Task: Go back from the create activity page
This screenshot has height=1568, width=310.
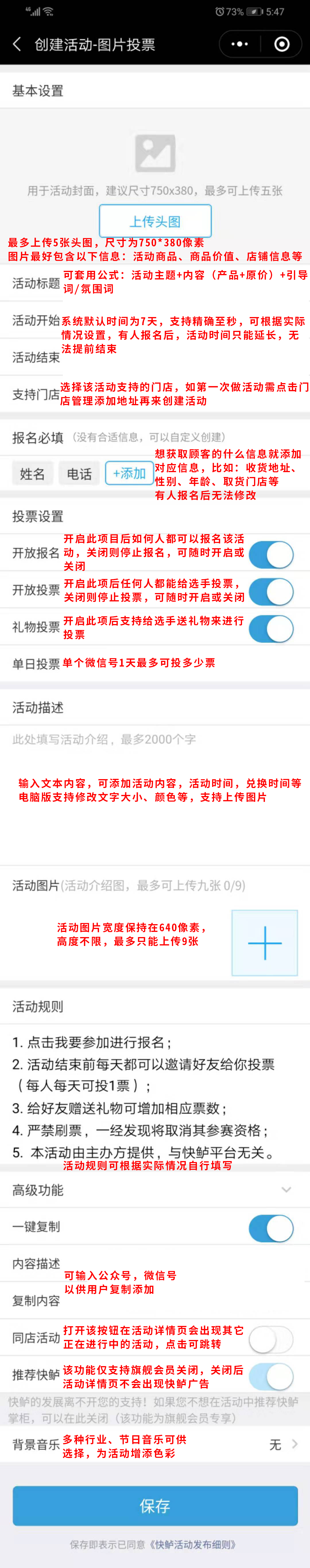Action: (x=17, y=45)
